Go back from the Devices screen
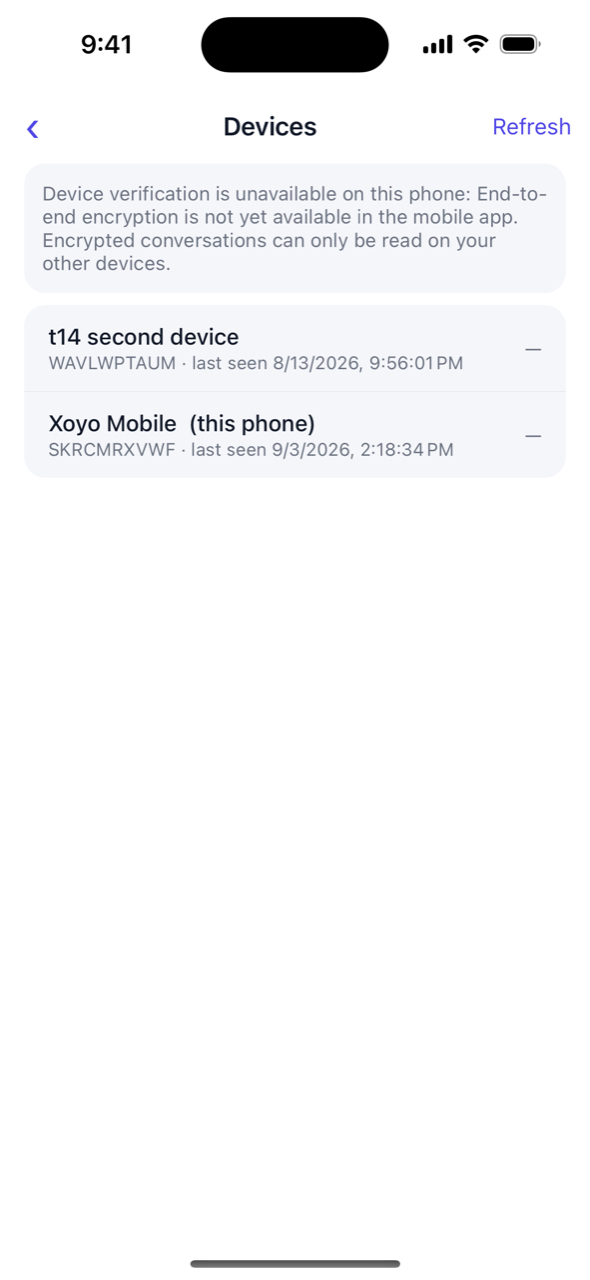Image resolution: width=590 pixels, height=1280 pixels. (x=33, y=128)
